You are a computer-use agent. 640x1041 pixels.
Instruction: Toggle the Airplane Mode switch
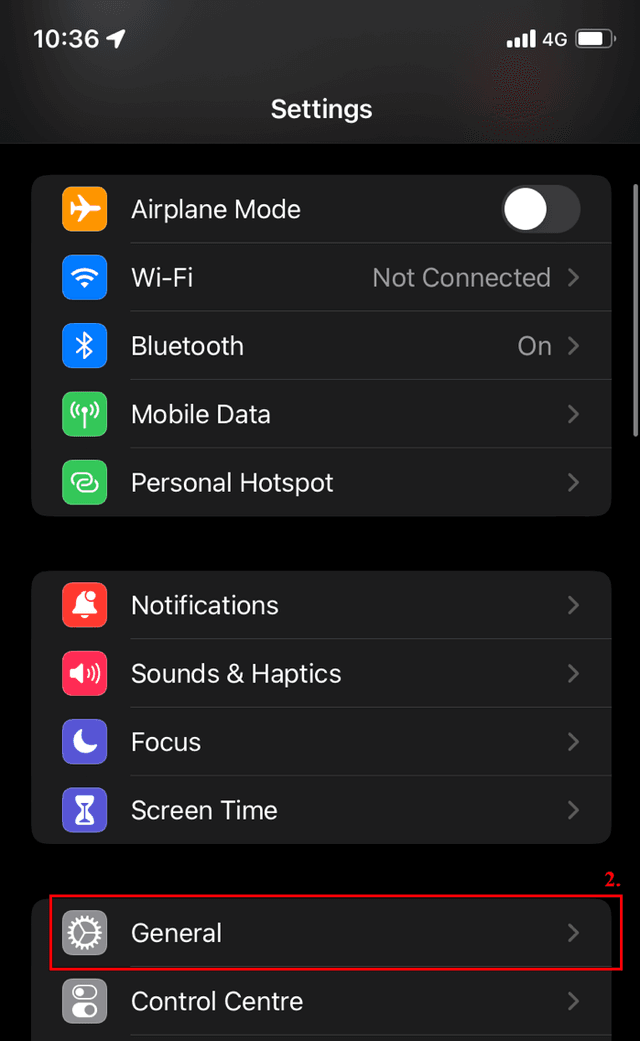point(540,209)
